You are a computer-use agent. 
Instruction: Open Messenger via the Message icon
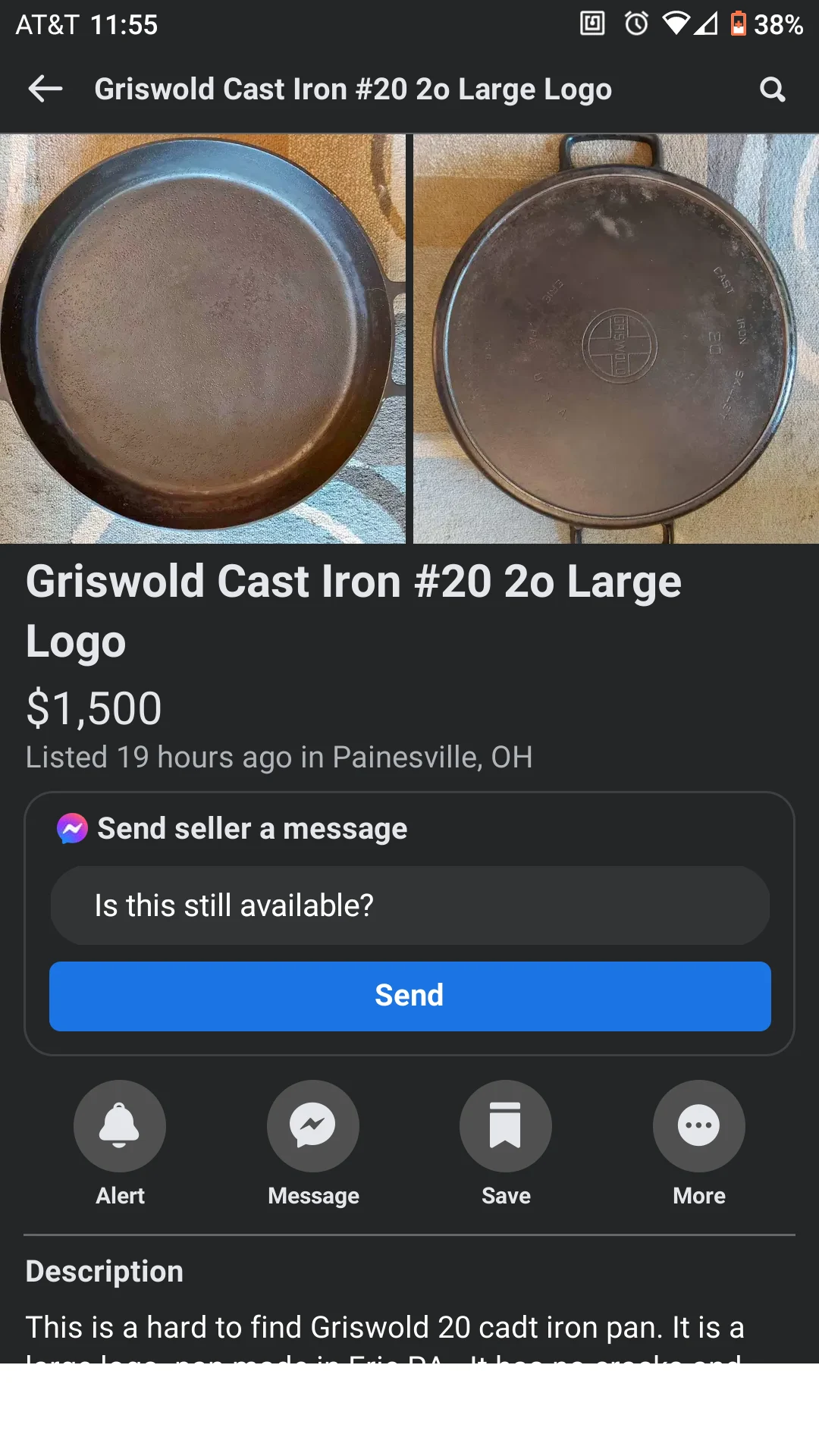312,1125
